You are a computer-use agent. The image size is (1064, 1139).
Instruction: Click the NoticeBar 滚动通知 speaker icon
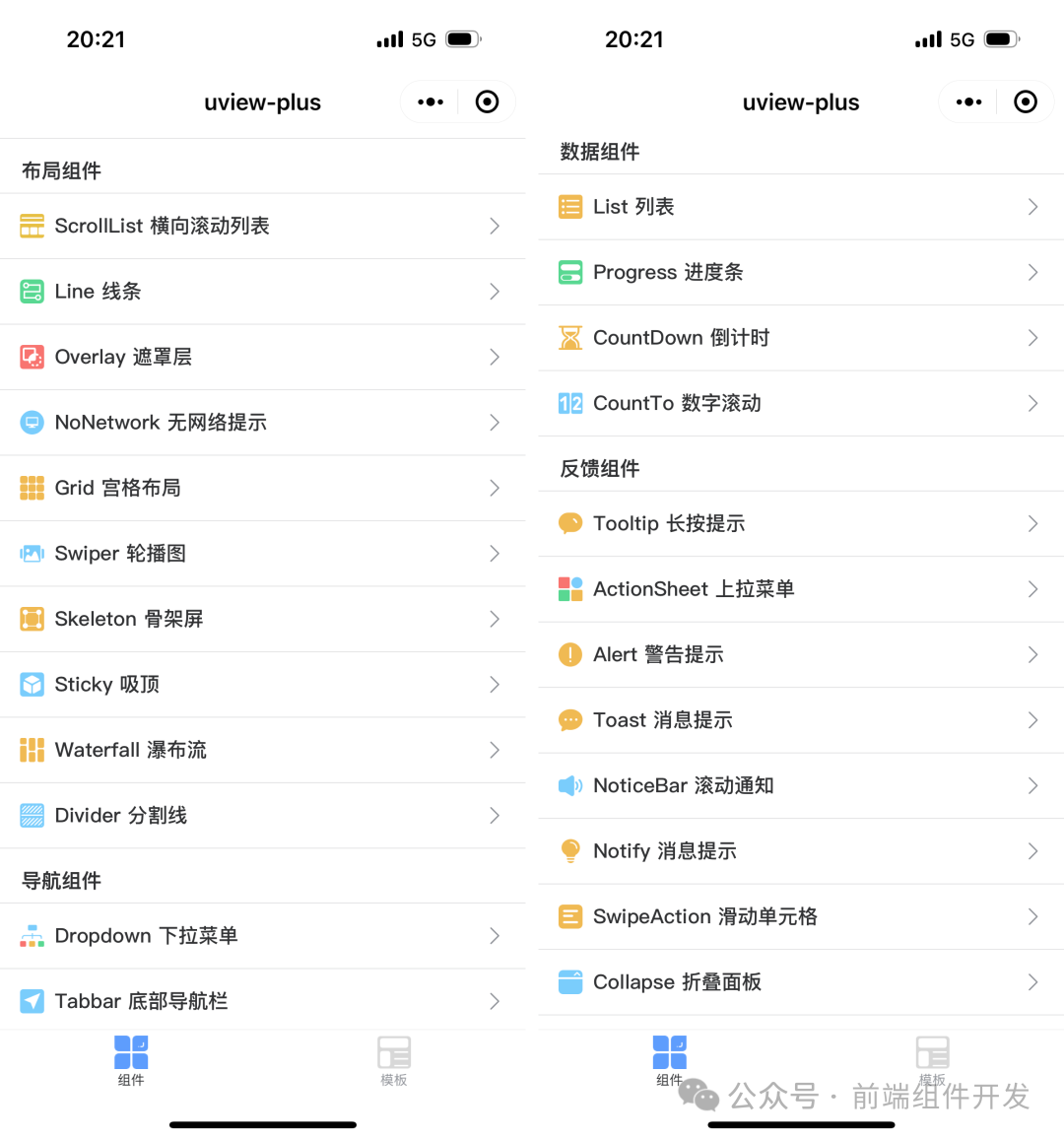click(570, 785)
